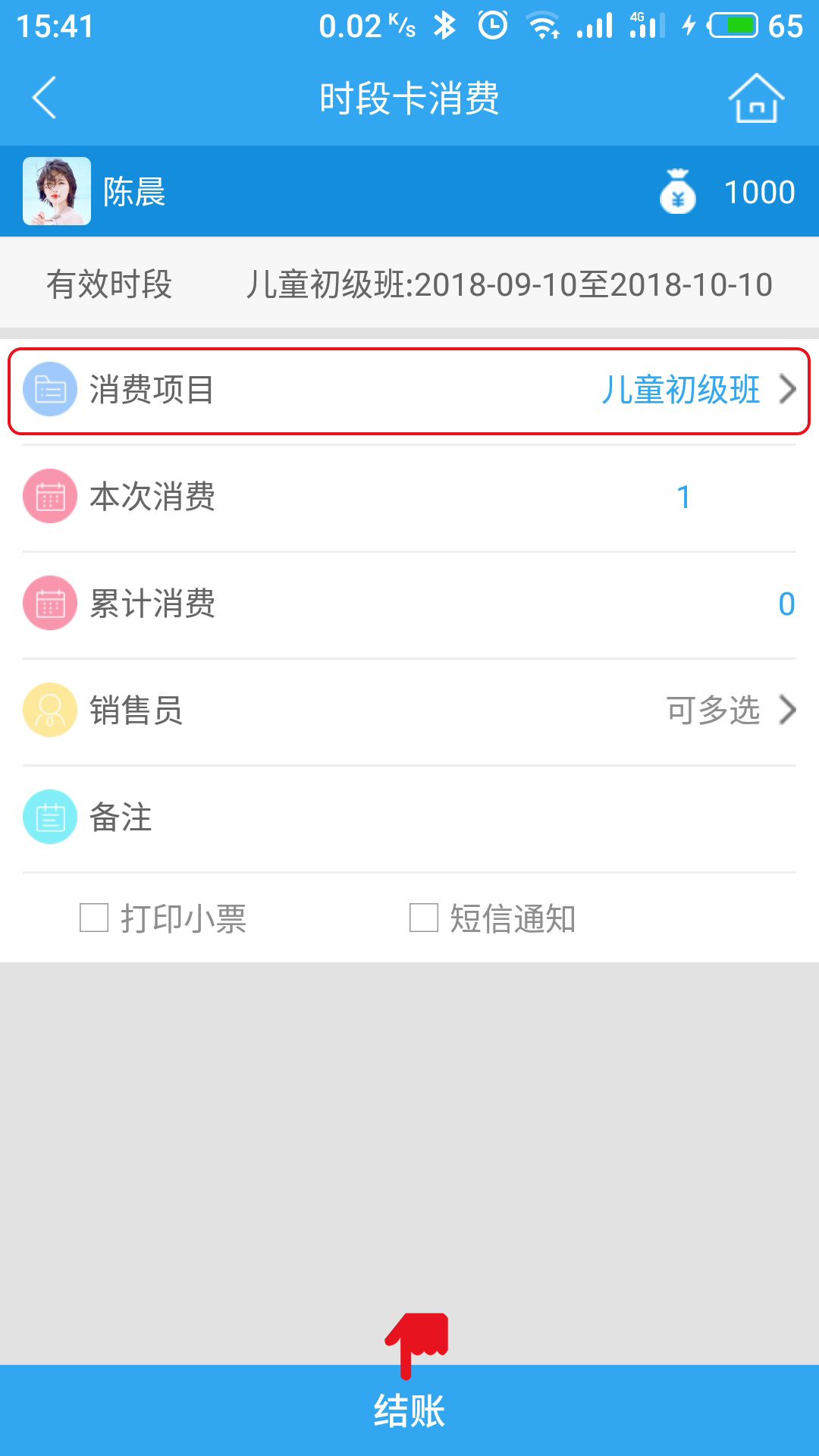The width and height of the screenshot is (819, 1456).
Task: Tap the 备注 note field
Action: pos(409,817)
